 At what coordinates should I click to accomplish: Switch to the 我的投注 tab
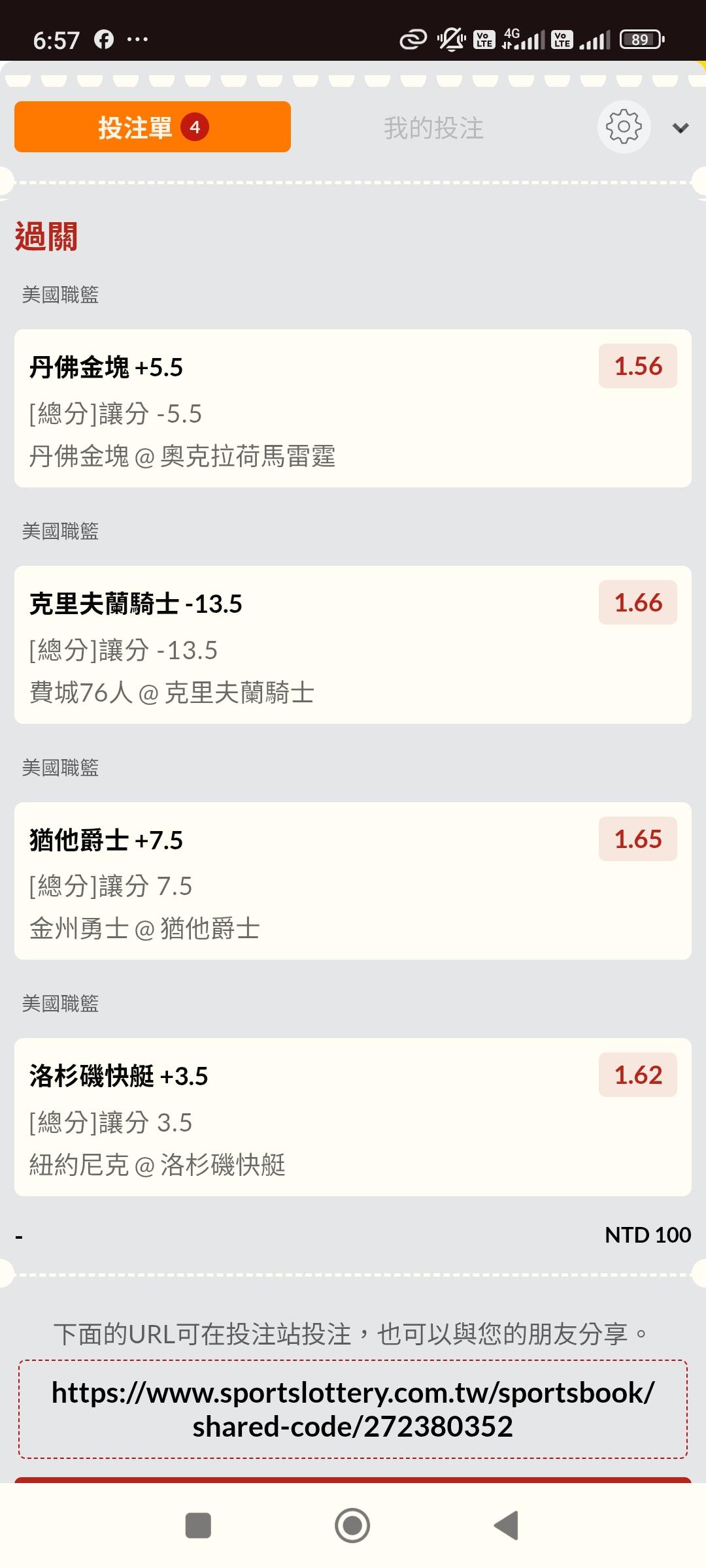433,128
